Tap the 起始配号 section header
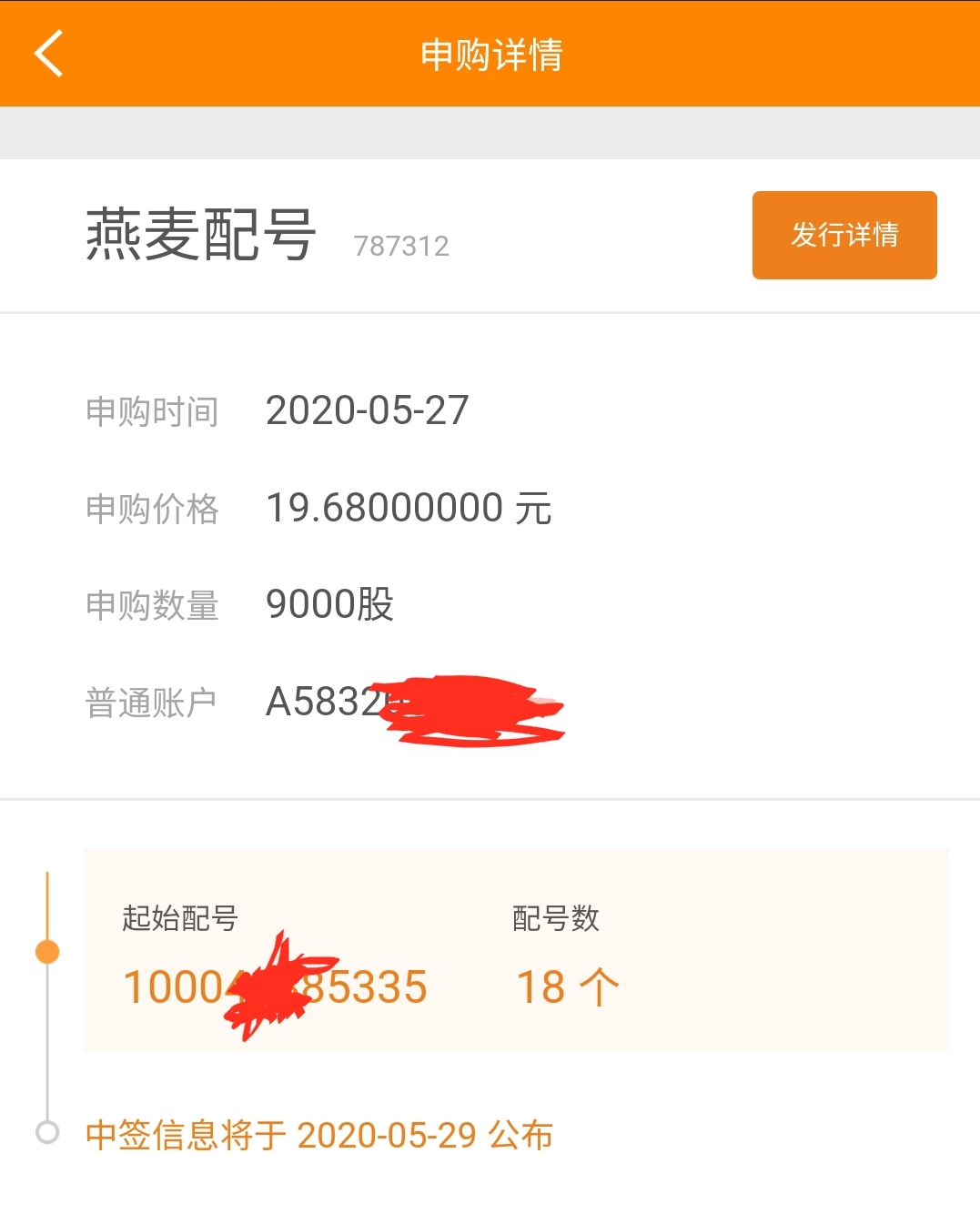The image size is (980, 1224). pyautogui.click(x=179, y=920)
